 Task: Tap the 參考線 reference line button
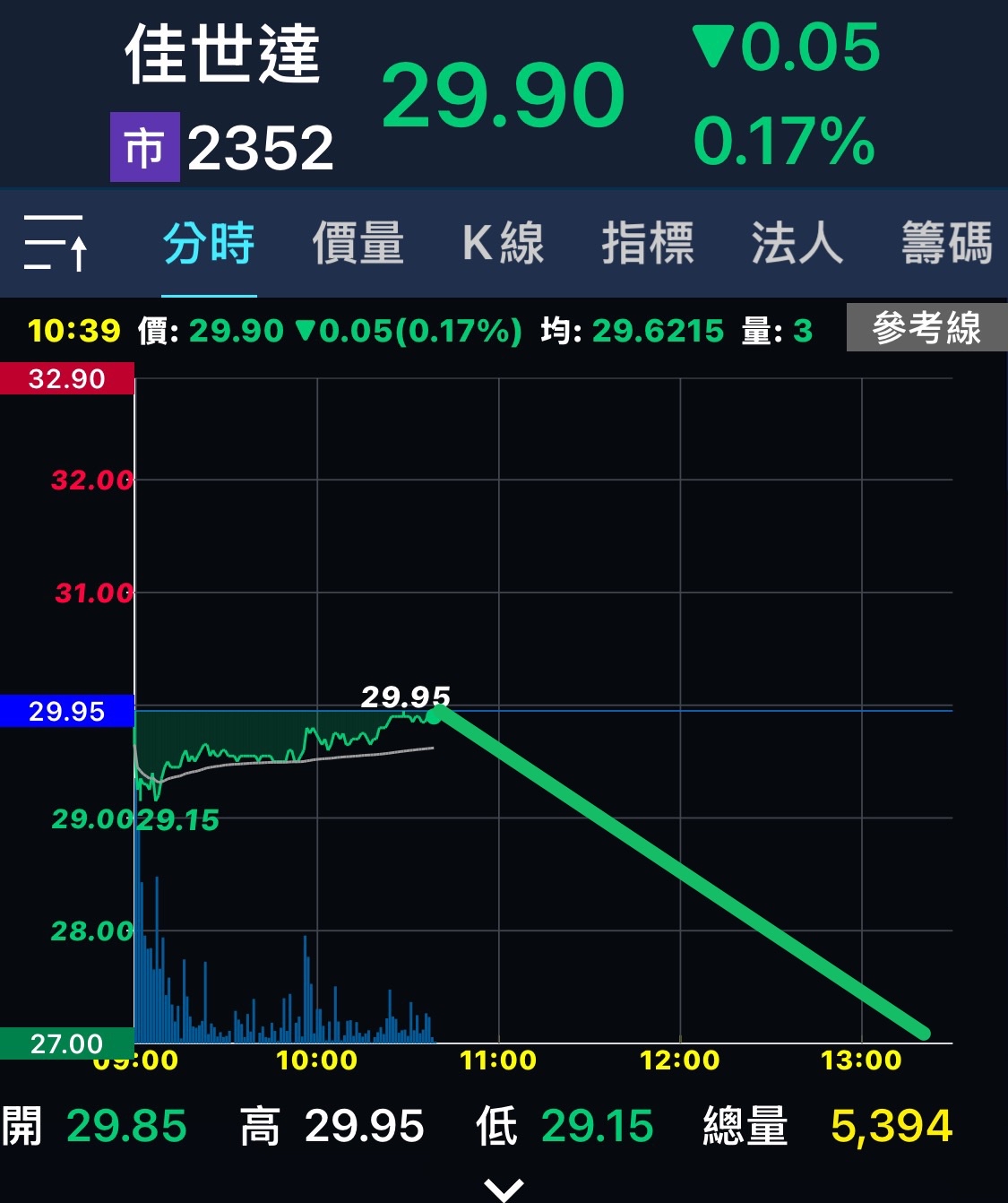(926, 328)
